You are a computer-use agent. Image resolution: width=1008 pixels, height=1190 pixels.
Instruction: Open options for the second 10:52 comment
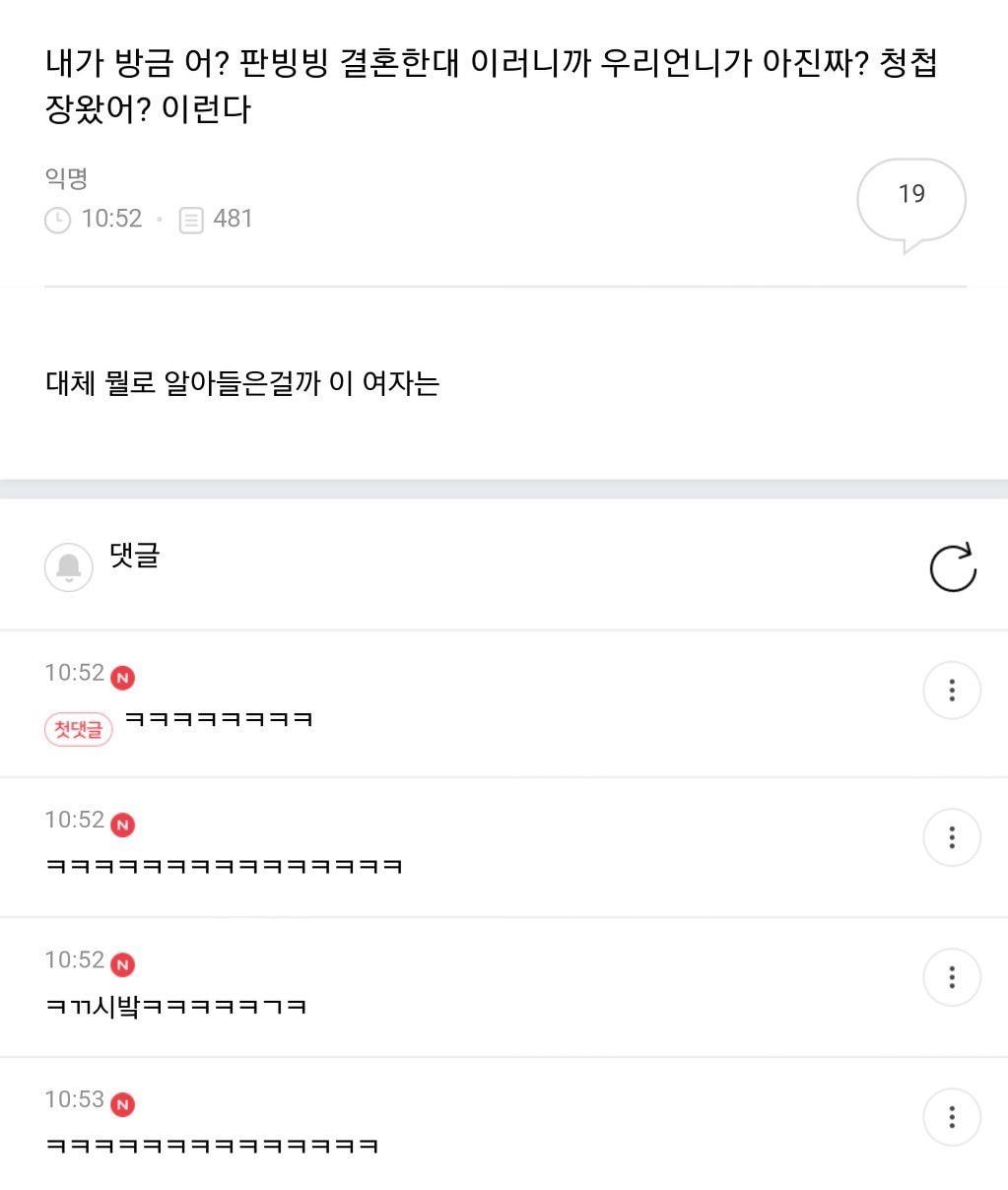(951, 837)
